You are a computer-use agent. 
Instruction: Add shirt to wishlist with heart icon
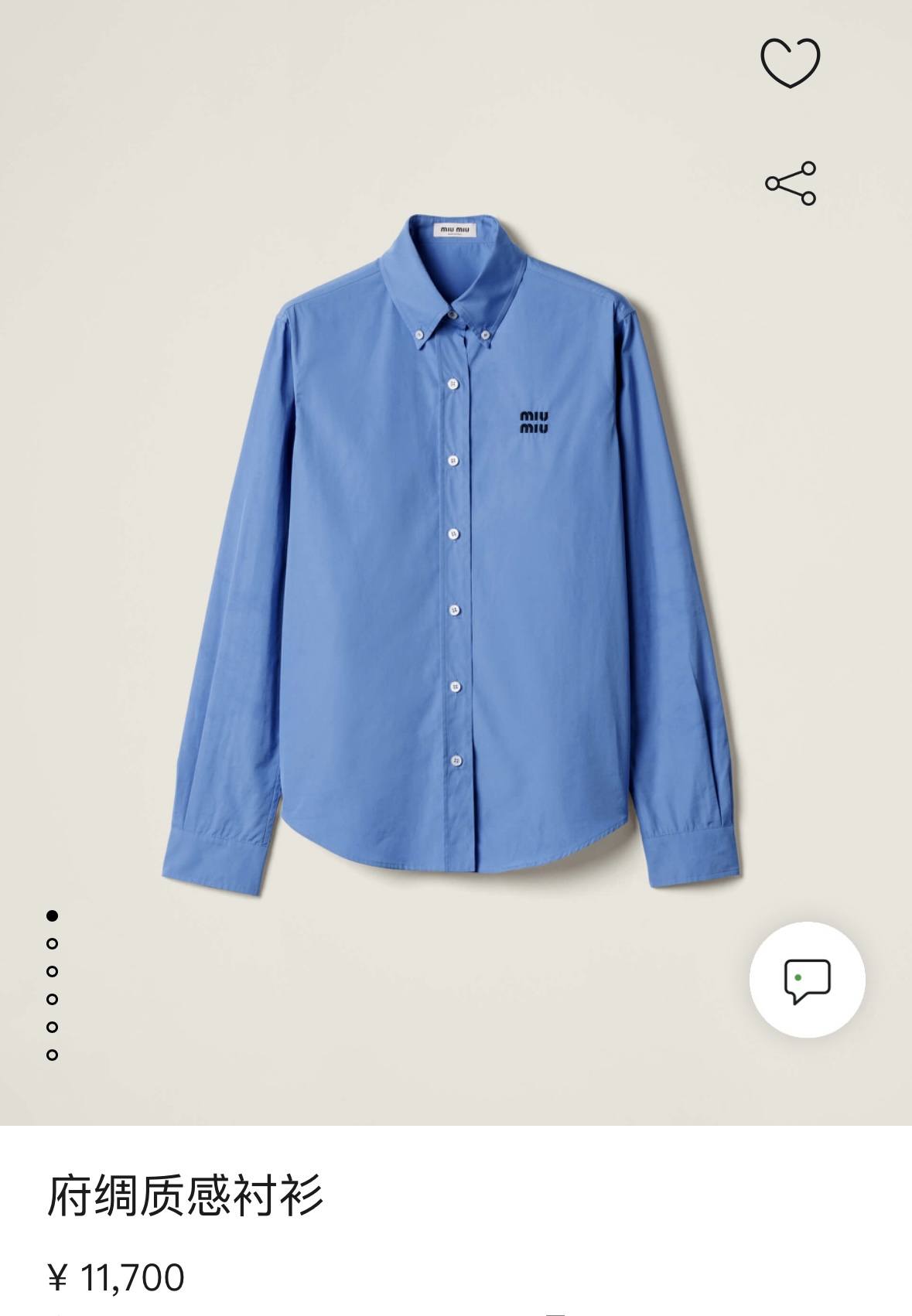(x=790, y=63)
